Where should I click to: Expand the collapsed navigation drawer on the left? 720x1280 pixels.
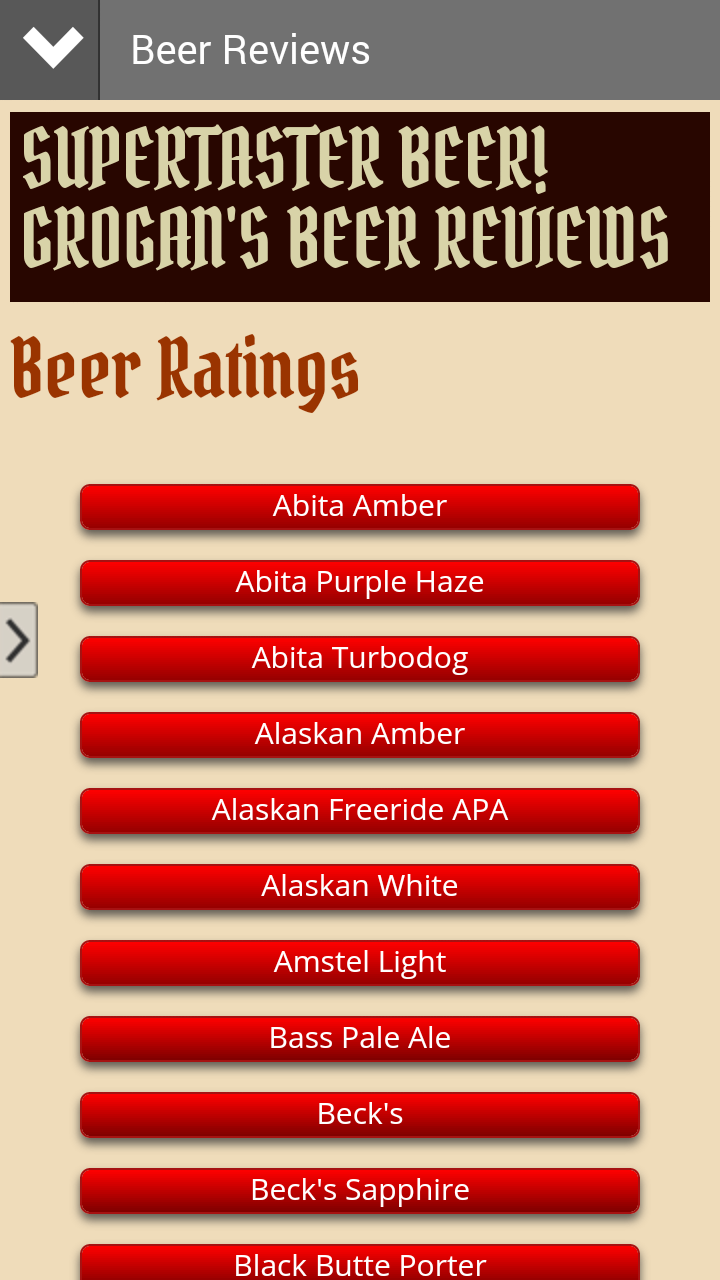coord(18,639)
